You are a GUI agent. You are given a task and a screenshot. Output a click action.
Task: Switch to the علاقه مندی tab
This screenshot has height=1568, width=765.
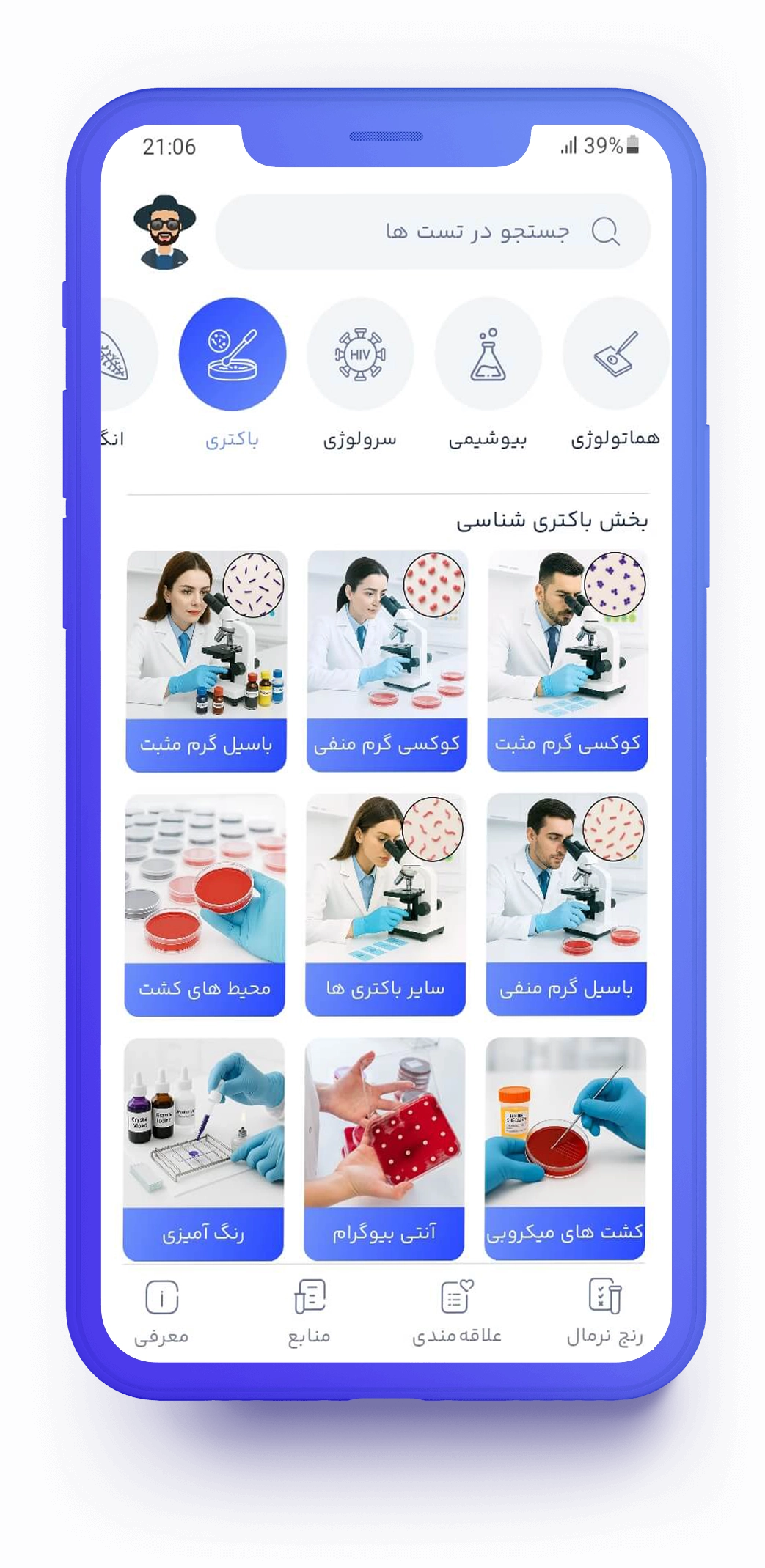(x=457, y=1312)
